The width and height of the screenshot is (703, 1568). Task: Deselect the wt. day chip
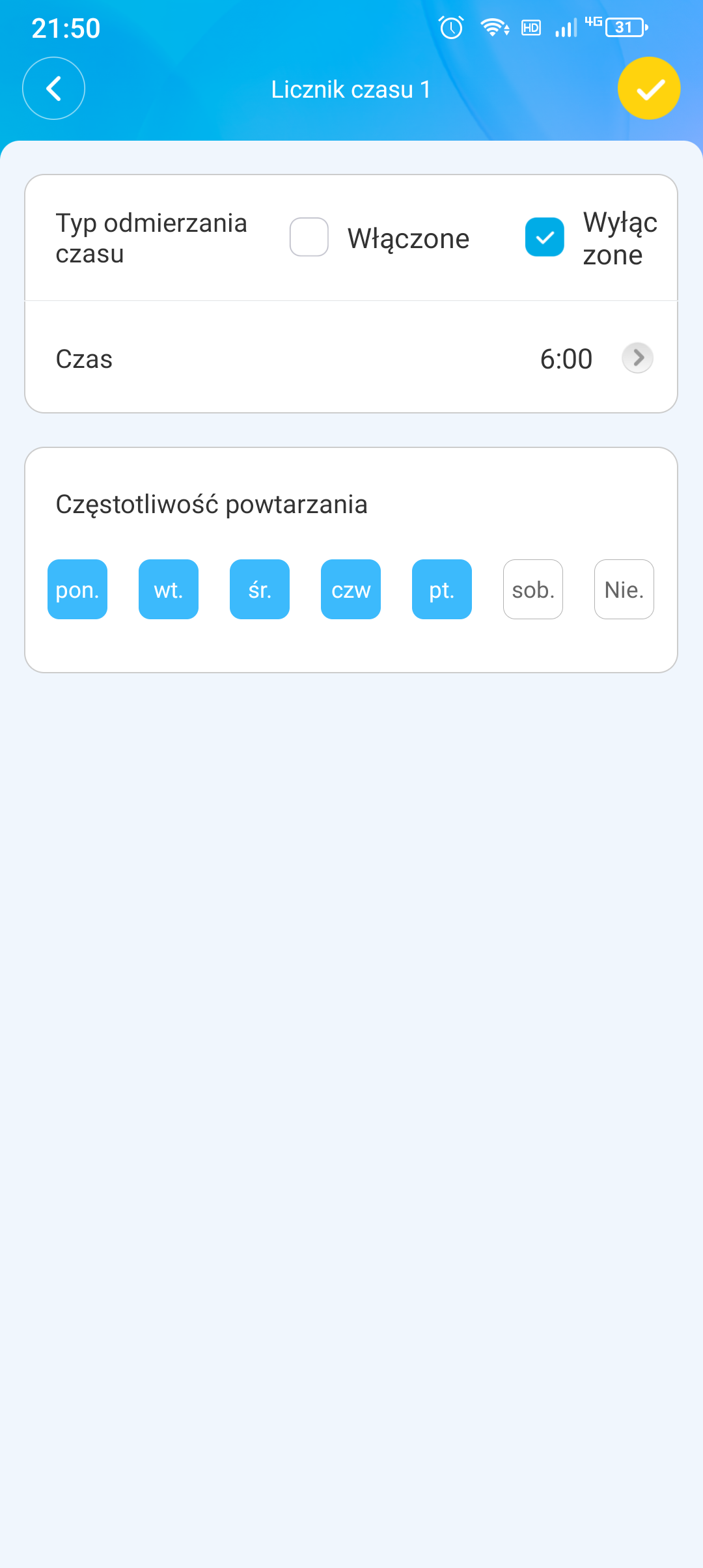pos(169,589)
